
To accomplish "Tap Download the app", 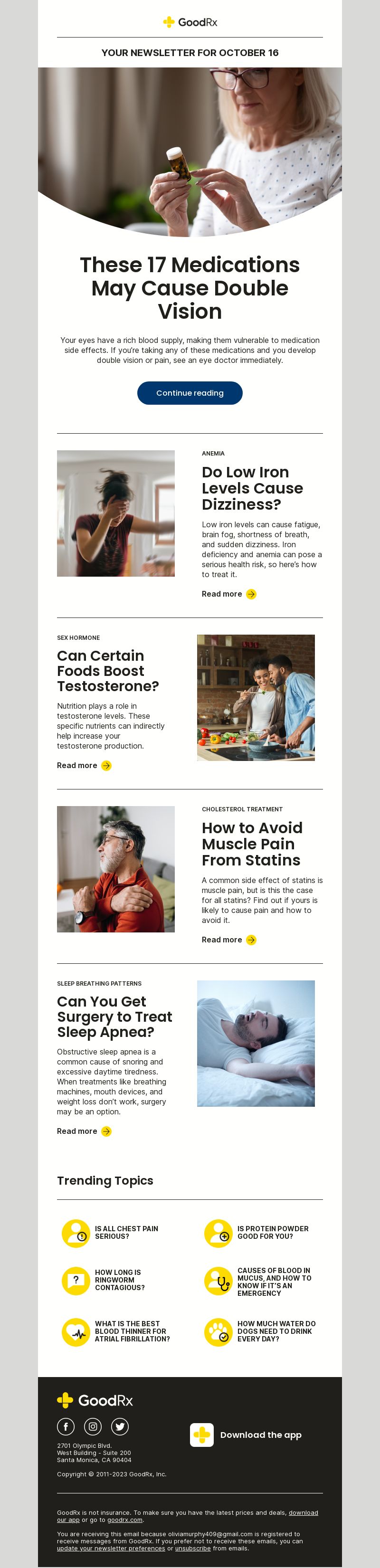I will coord(260,1435).
